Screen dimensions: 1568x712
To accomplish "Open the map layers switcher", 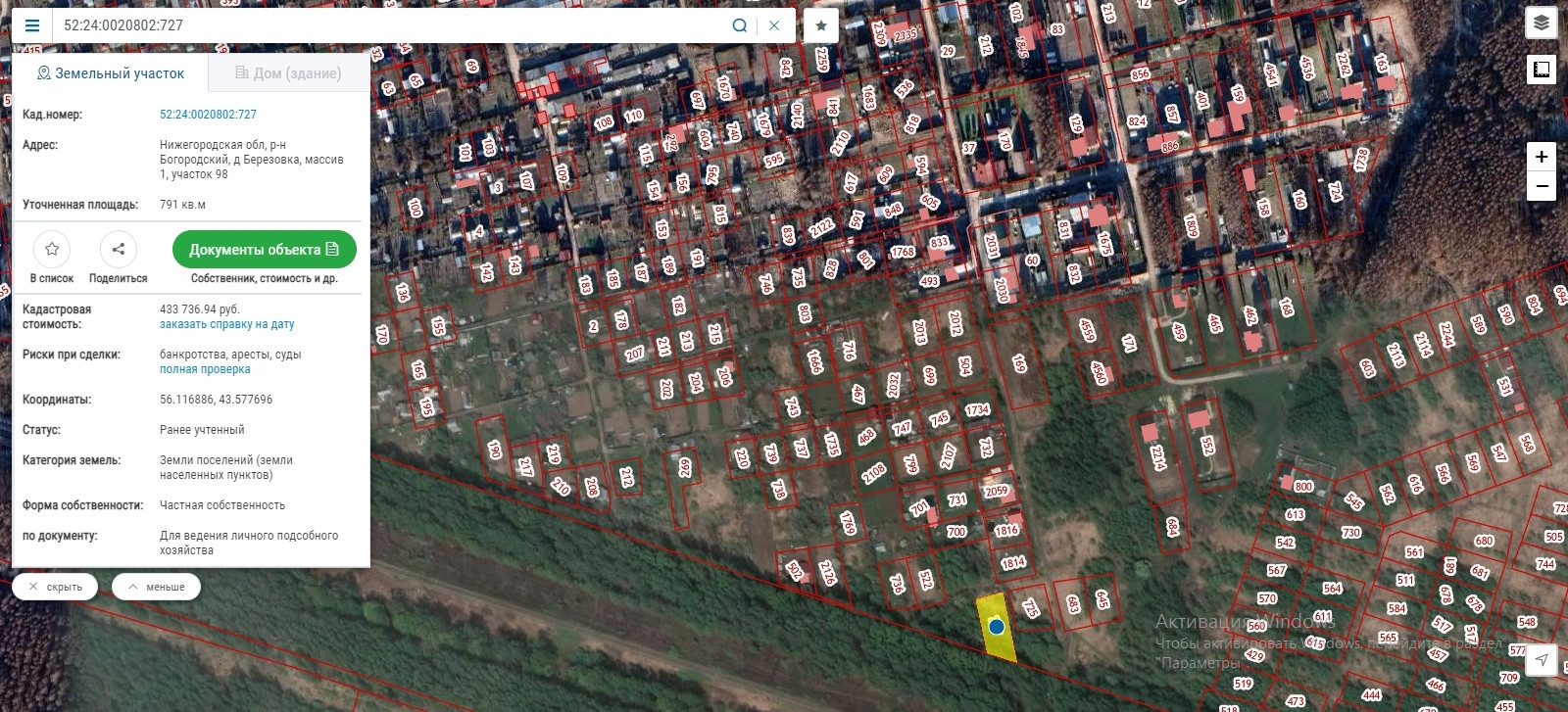I will (1542, 23).
